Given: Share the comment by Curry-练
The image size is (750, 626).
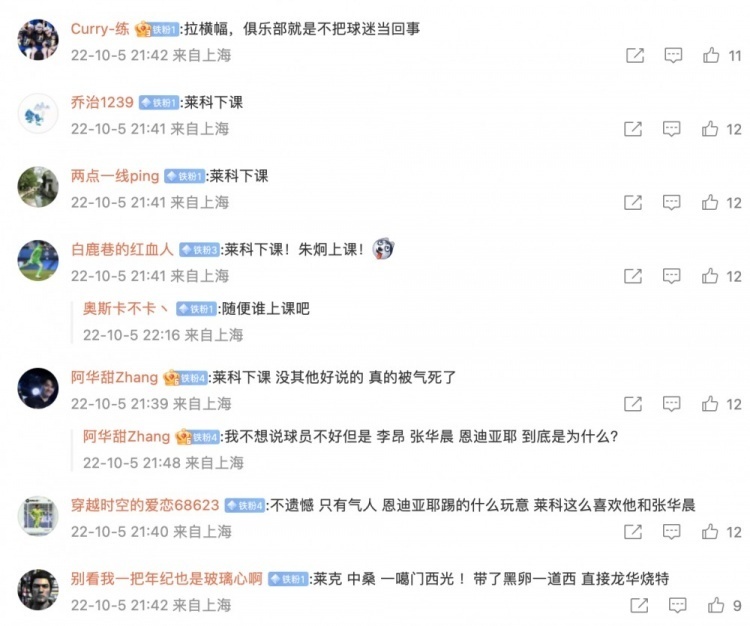Looking at the screenshot, I should pyautogui.click(x=634, y=56).
